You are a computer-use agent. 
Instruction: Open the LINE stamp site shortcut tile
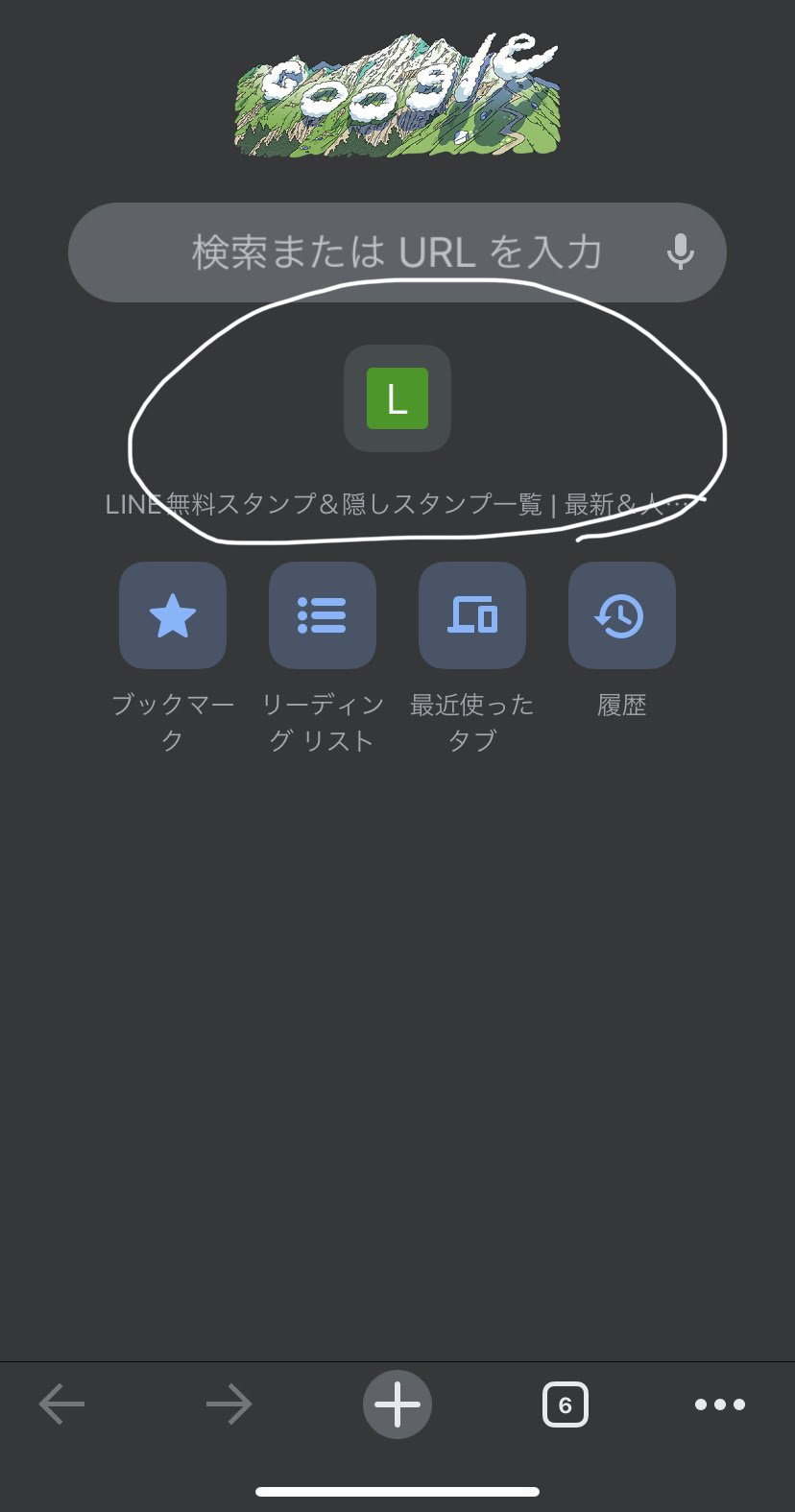click(397, 398)
